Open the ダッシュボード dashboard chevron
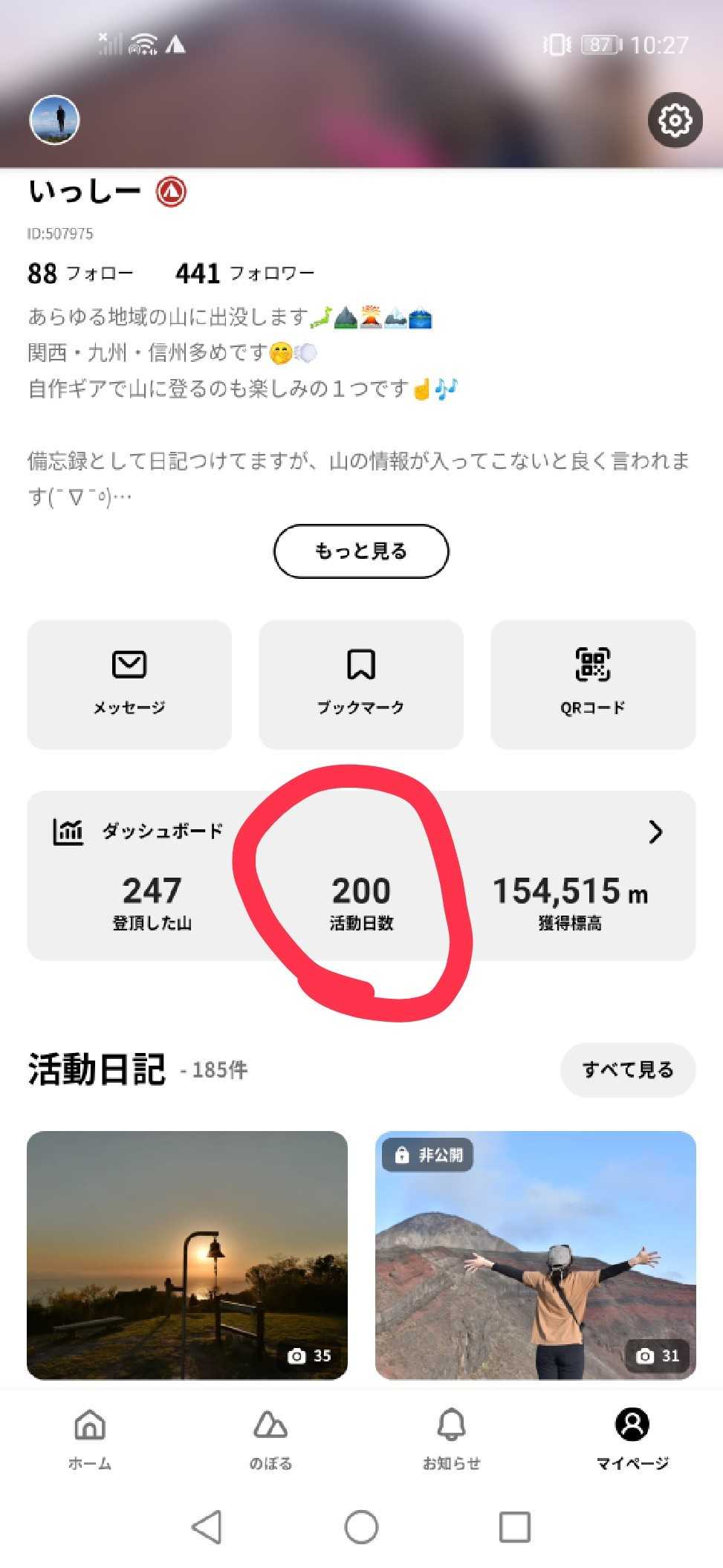 pyautogui.click(x=655, y=832)
